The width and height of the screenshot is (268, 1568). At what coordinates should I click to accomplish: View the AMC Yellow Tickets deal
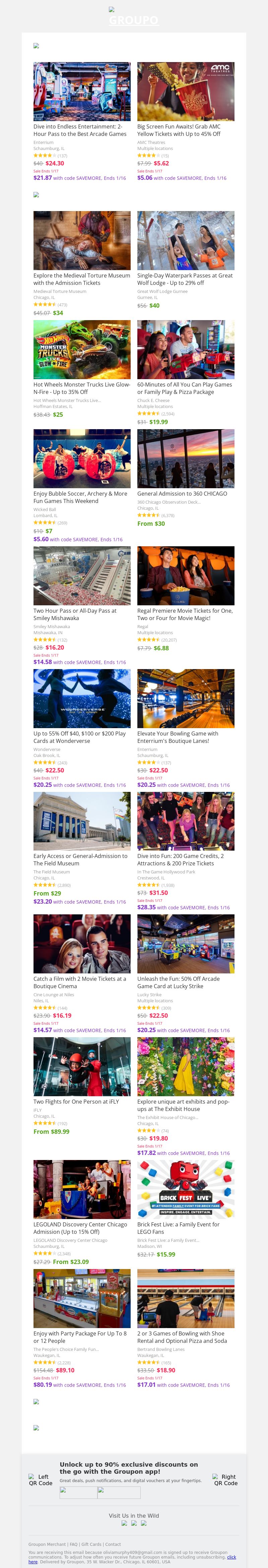click(185, 91)
